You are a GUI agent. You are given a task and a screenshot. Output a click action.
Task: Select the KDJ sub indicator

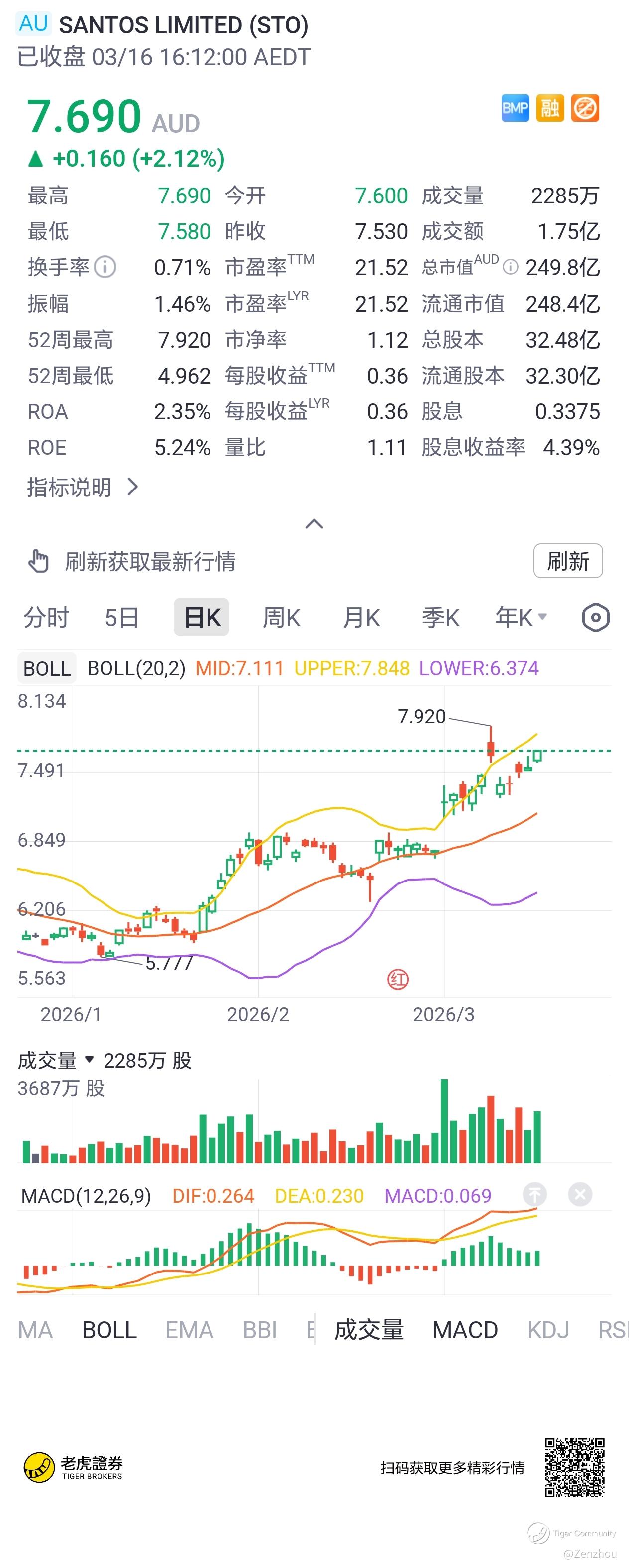pos(548,1329)
